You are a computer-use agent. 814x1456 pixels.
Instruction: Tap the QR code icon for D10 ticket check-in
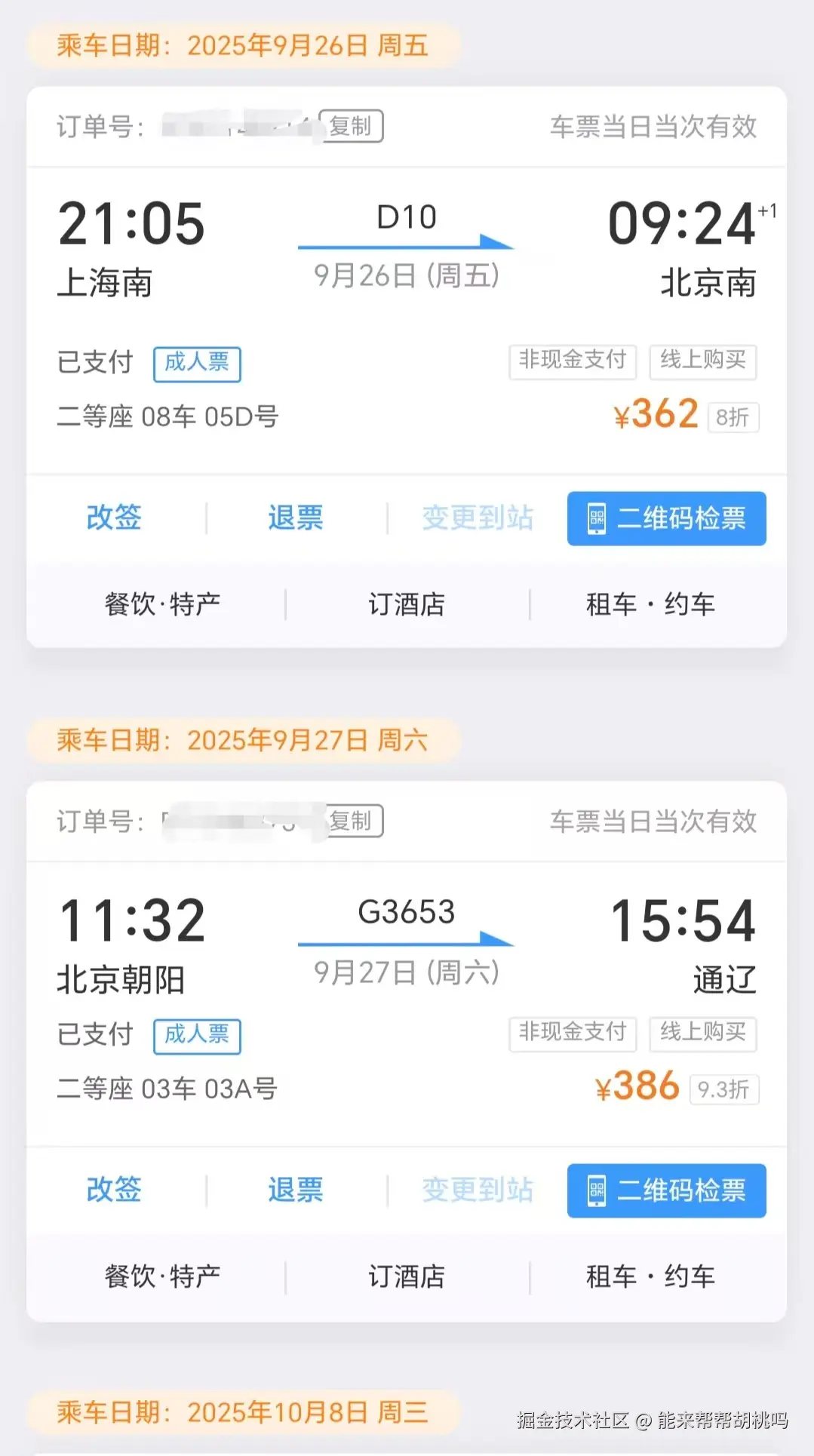(596, 518)
